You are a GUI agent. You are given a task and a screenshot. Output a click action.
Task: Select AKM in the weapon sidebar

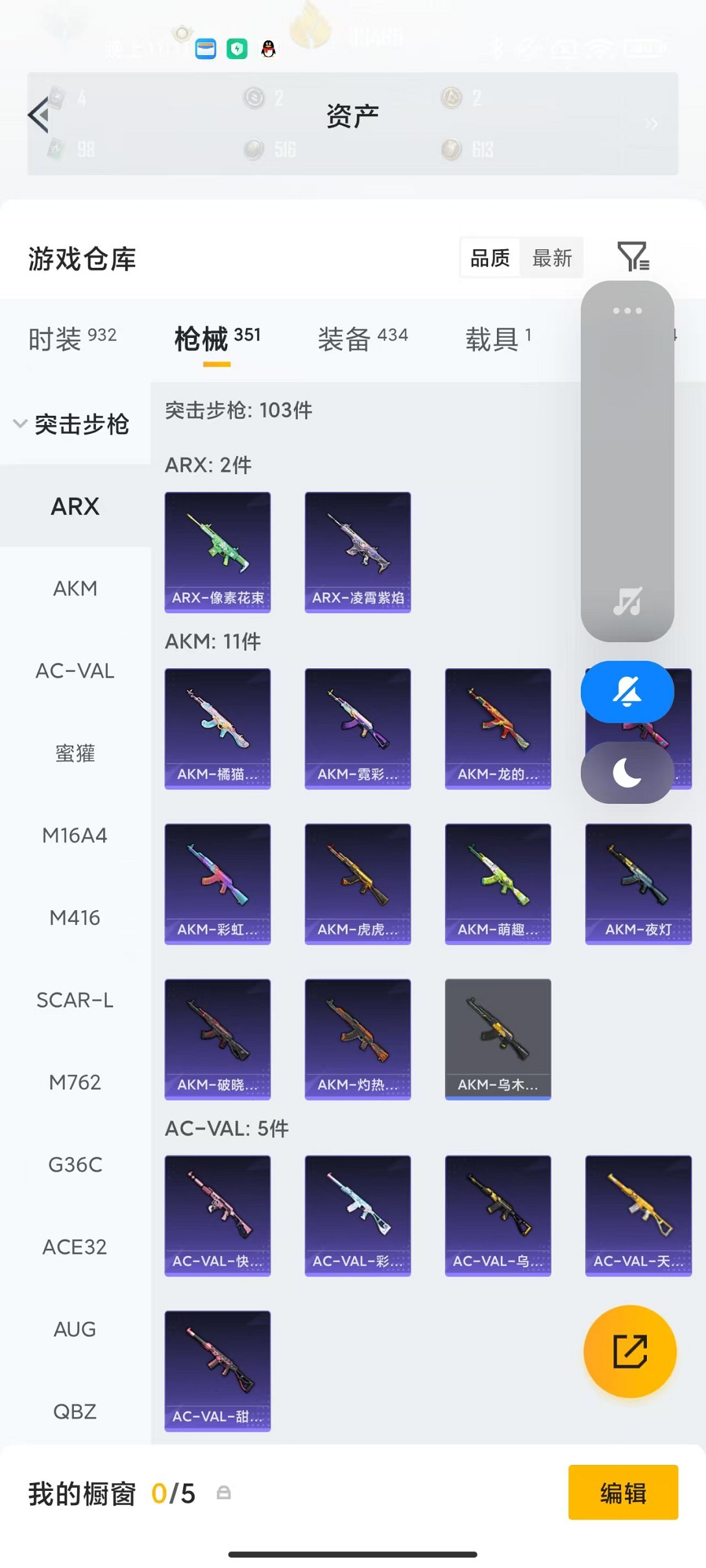(x=75, y=588)
